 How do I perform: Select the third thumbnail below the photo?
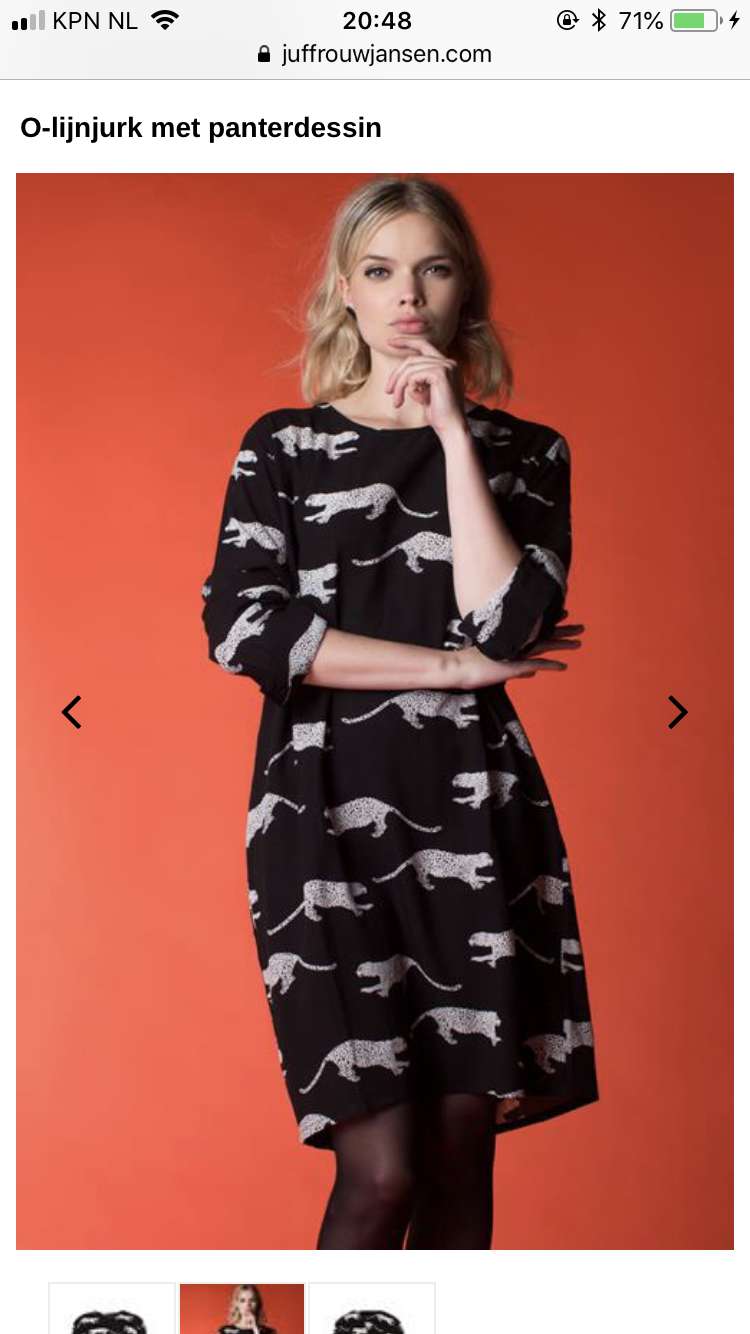[372, 1308]
